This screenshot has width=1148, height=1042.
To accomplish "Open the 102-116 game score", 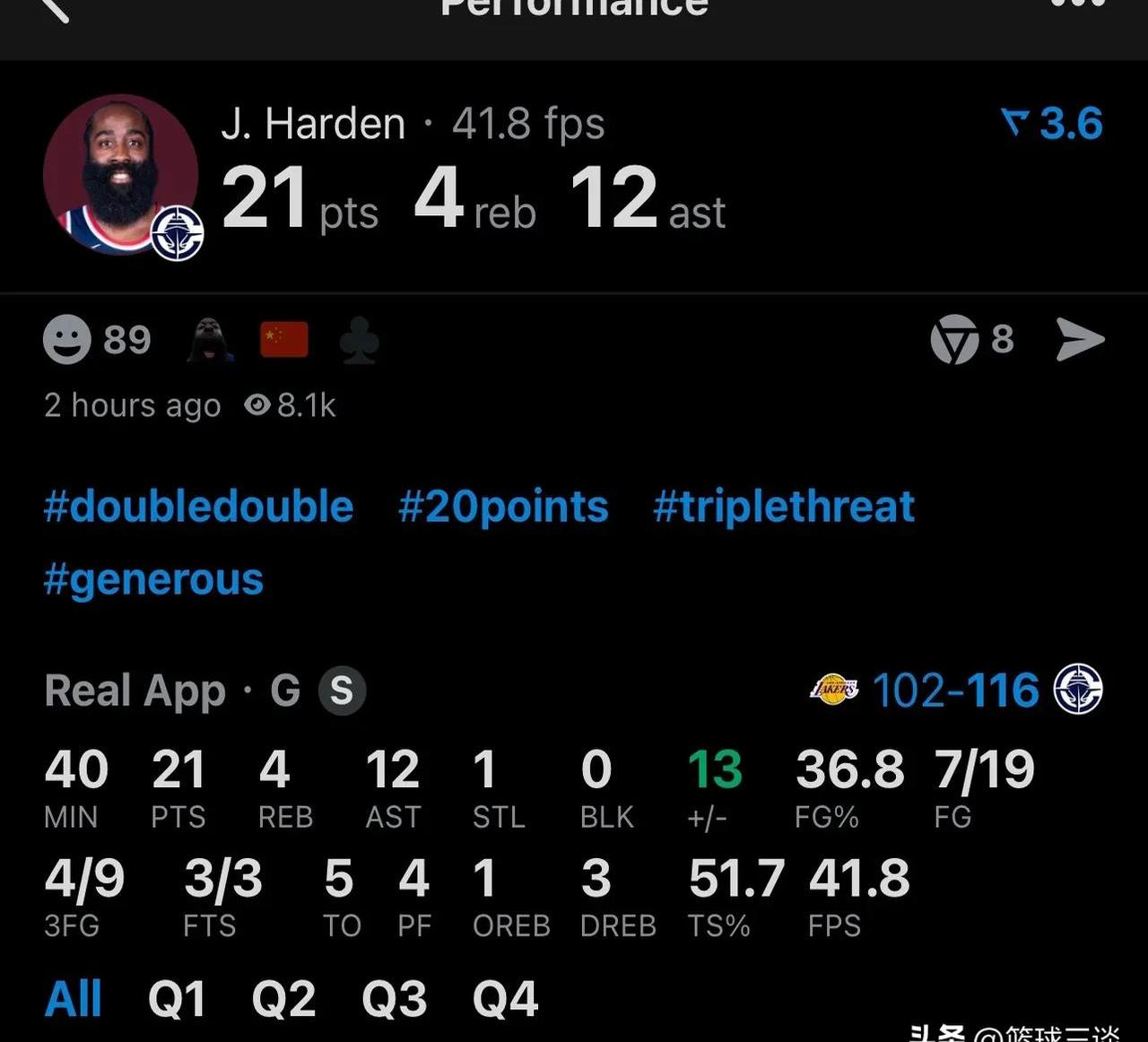I will (x=955, y=690).
